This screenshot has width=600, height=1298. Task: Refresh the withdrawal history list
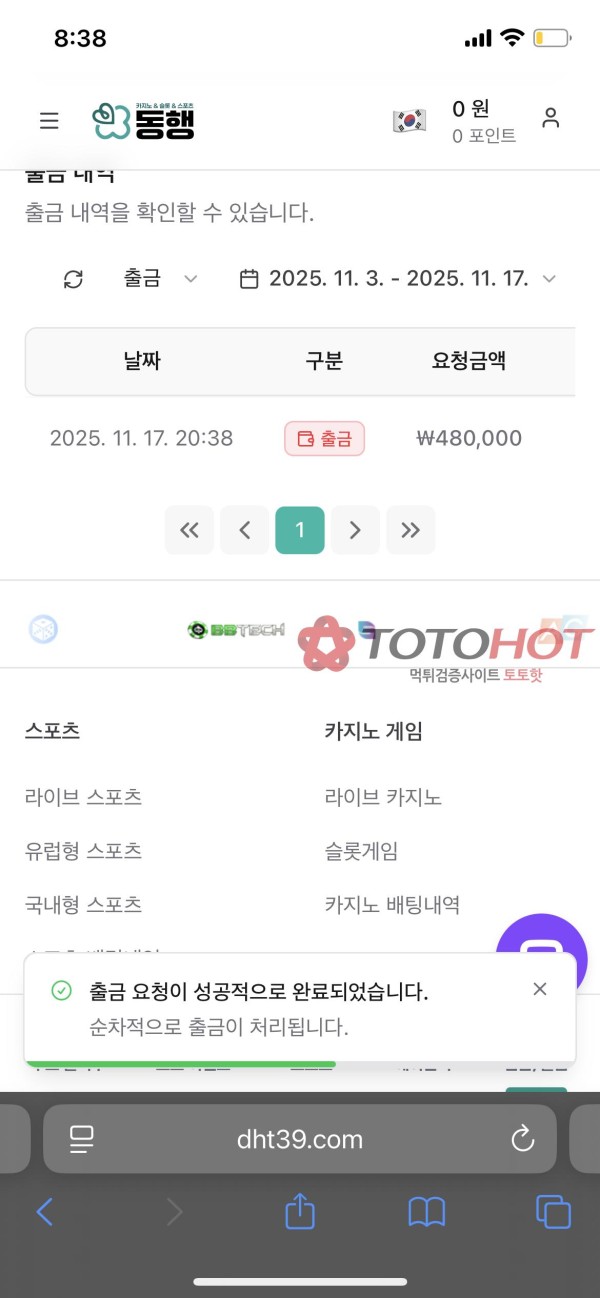tap(73, 279)
